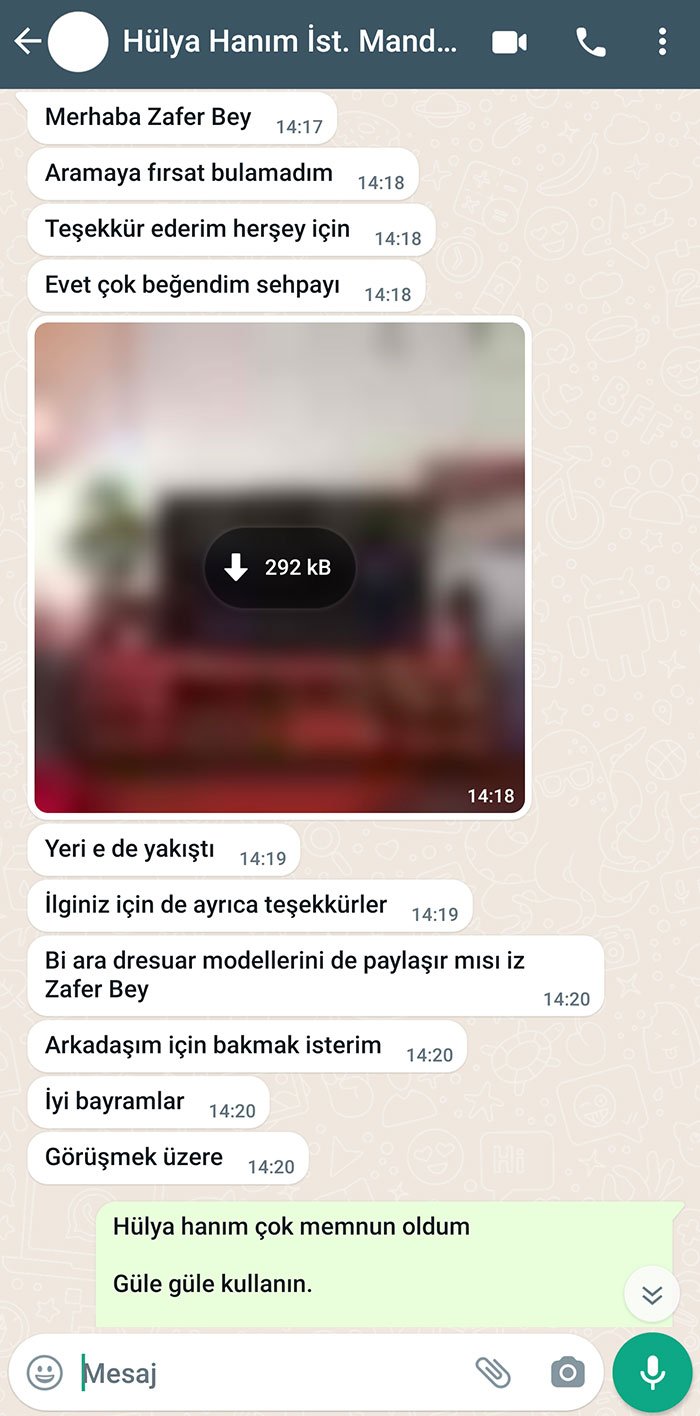This screenshot has height=1416, width=700.
Task: Download the 292 kB blurred photo
Action: click(280, 568)
